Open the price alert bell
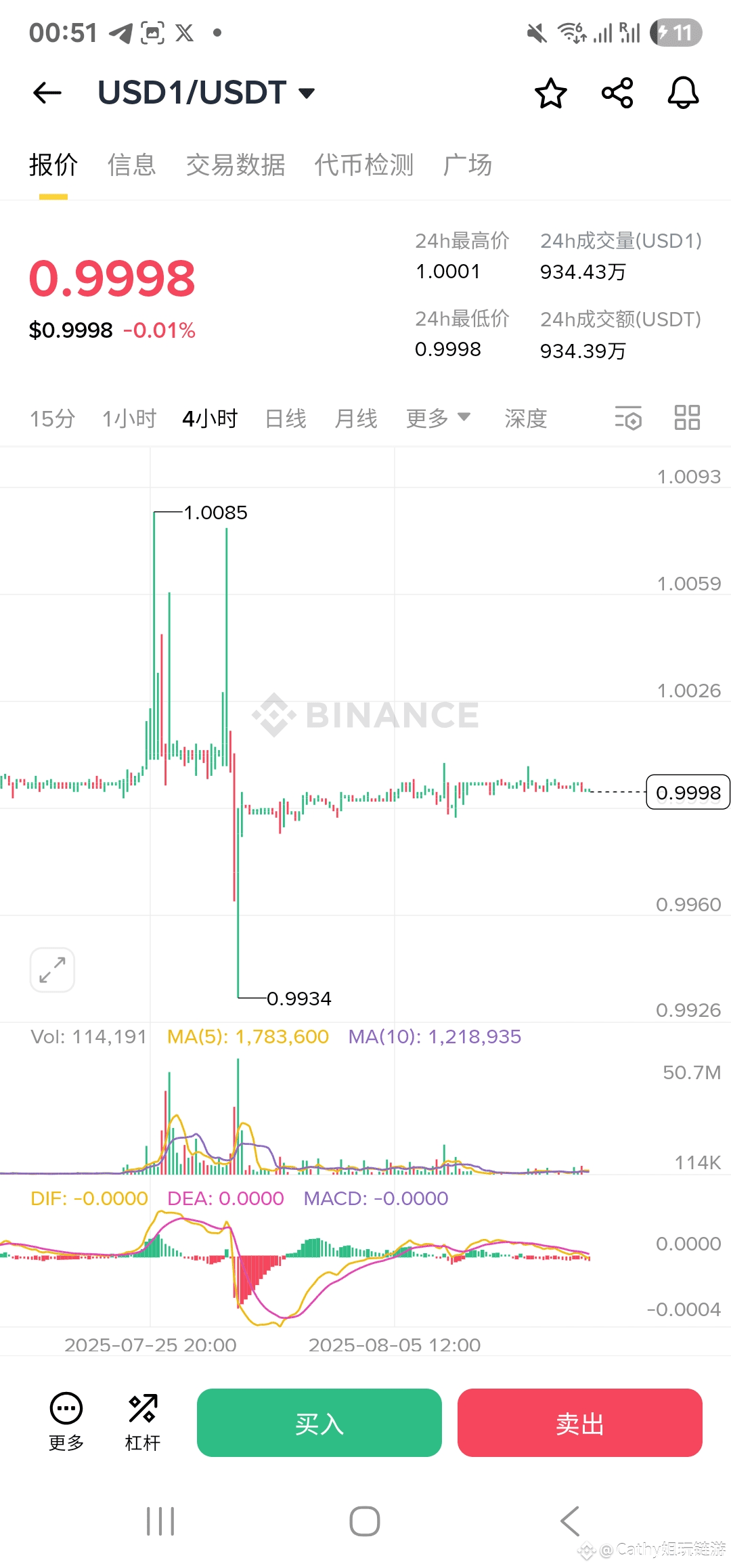 coord(683,93)
